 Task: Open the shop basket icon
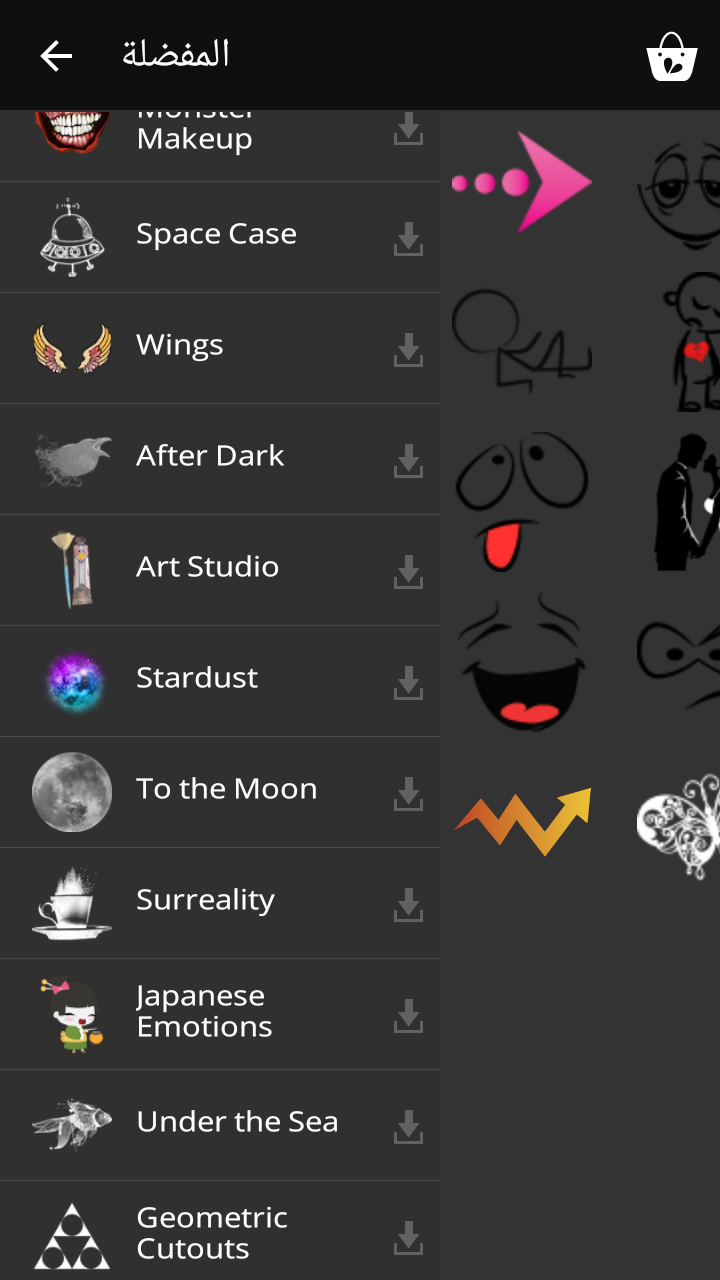coord(671,56)
